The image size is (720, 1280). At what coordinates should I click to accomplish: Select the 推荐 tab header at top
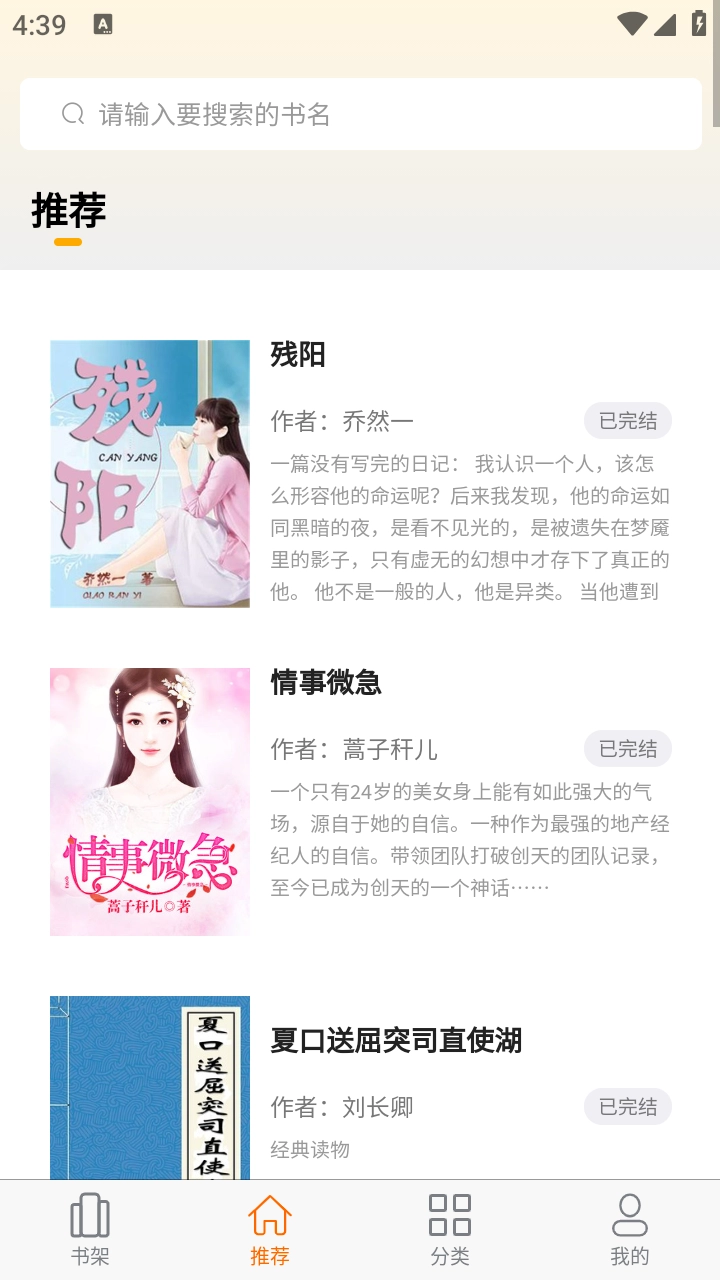point(67,210)
